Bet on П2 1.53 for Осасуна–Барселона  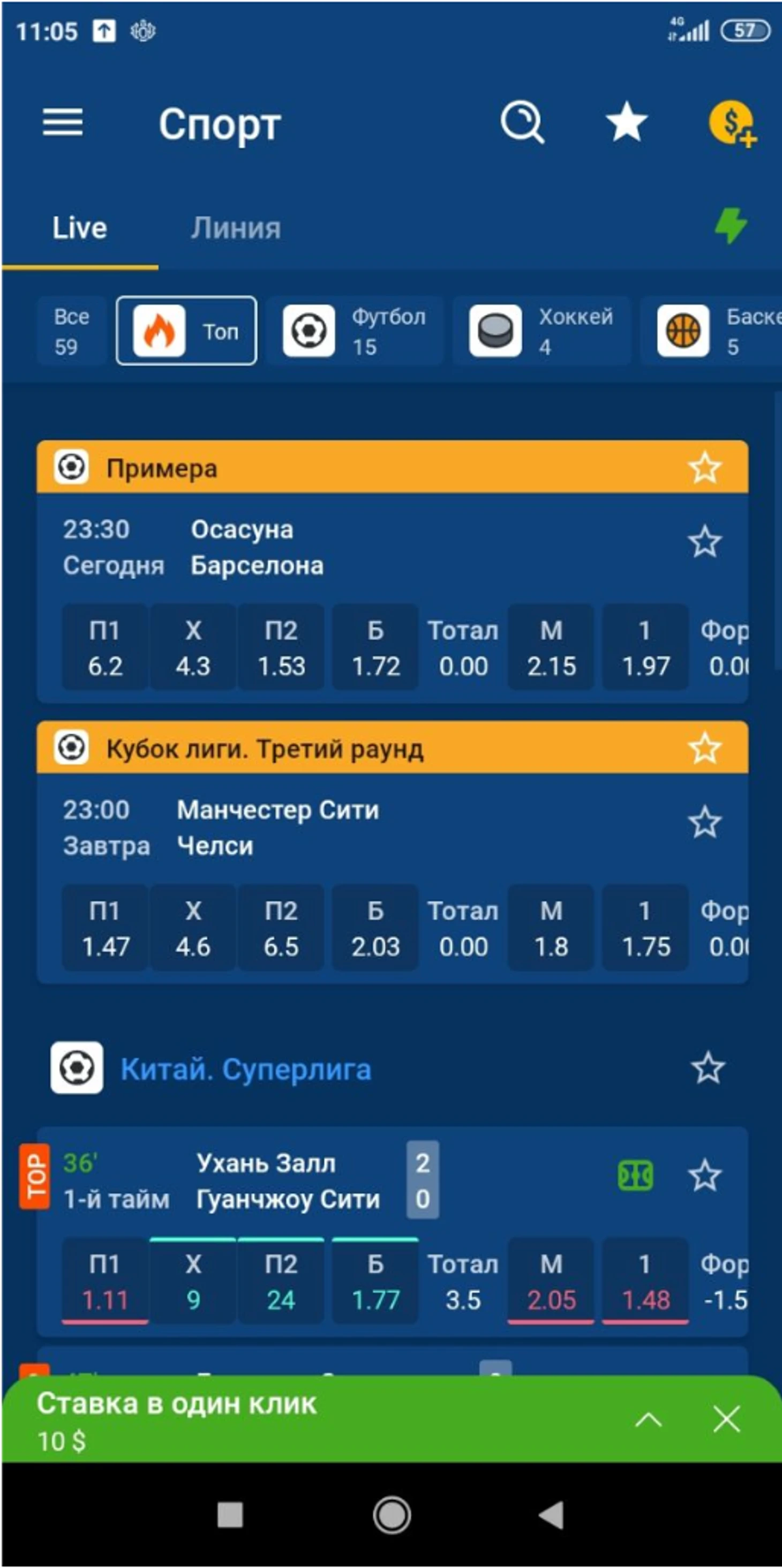(x=281, y=648)
